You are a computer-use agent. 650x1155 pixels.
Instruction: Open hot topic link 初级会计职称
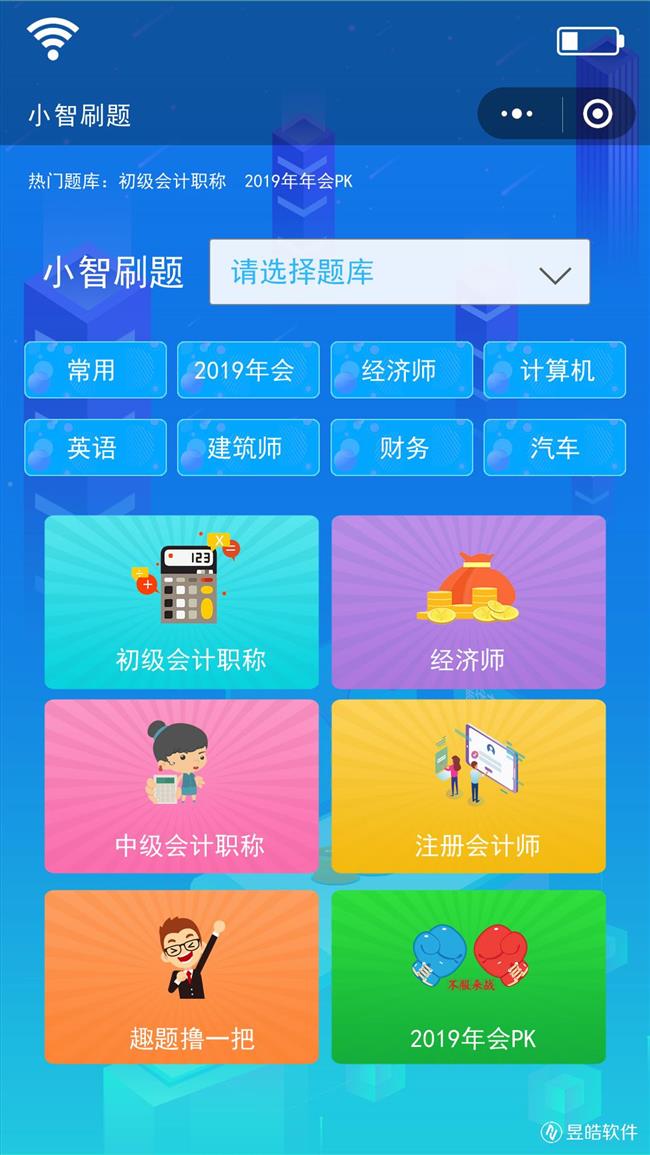coord(172,181)
